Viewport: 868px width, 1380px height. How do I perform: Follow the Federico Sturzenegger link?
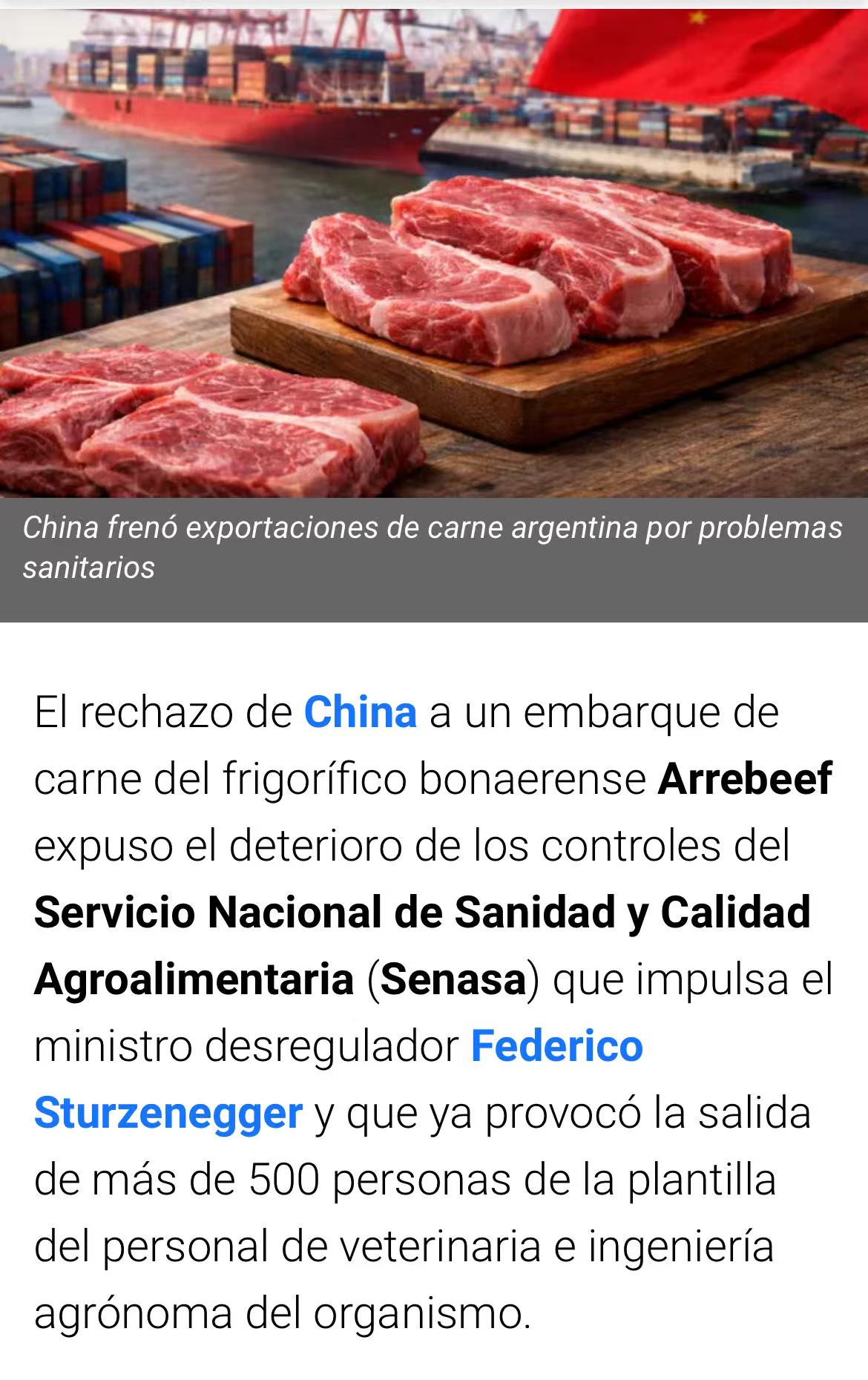(556, 1046)
